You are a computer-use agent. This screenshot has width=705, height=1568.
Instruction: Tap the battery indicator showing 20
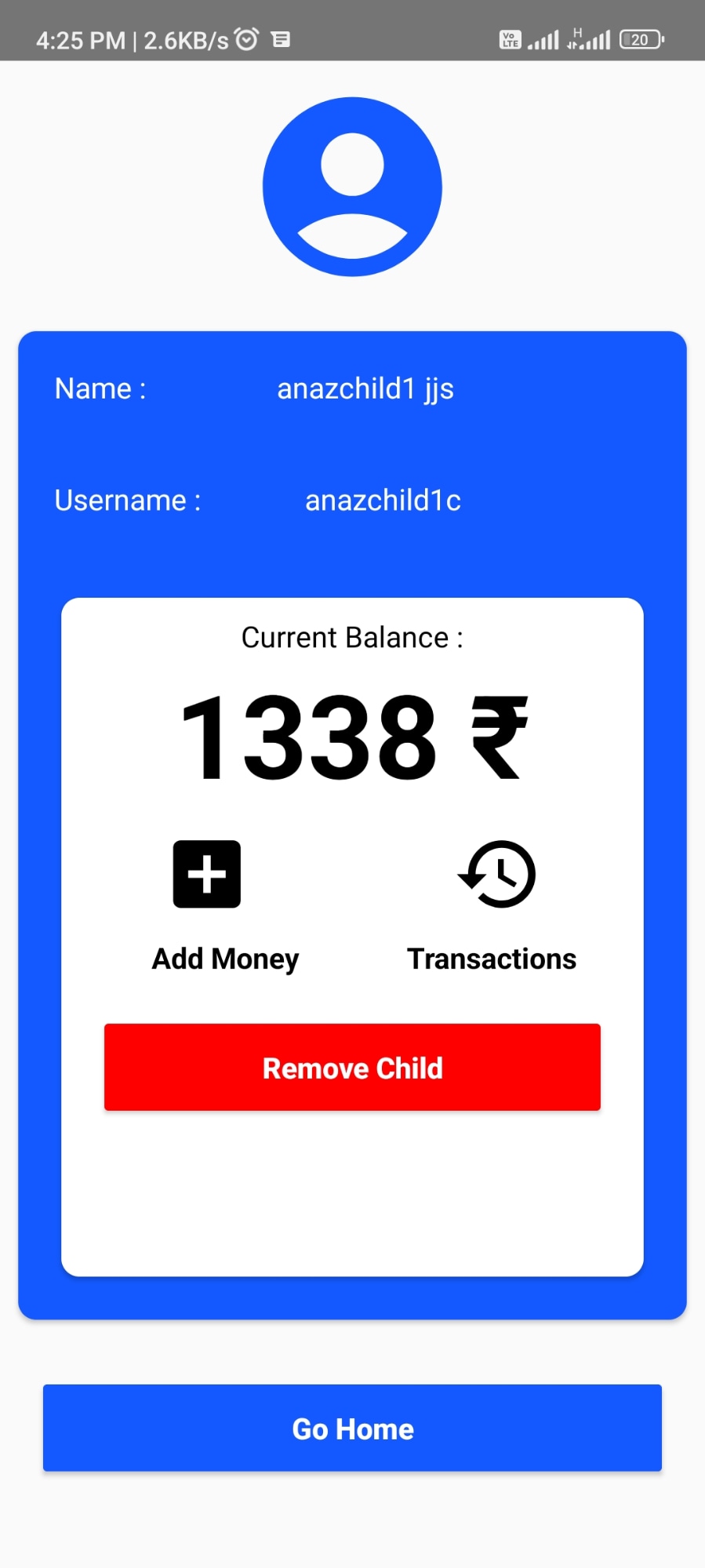(x=639, y=39)
